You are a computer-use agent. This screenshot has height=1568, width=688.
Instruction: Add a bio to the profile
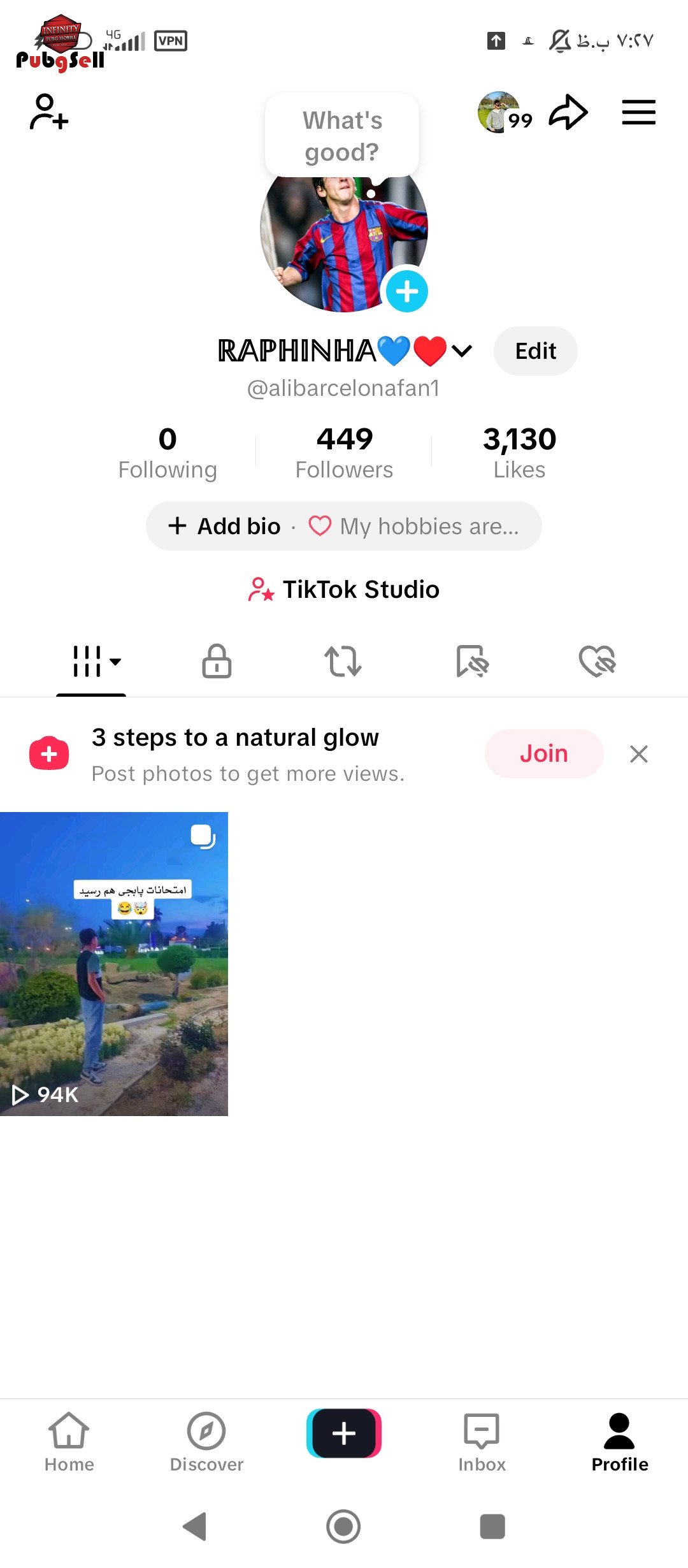tap(225, 526)
